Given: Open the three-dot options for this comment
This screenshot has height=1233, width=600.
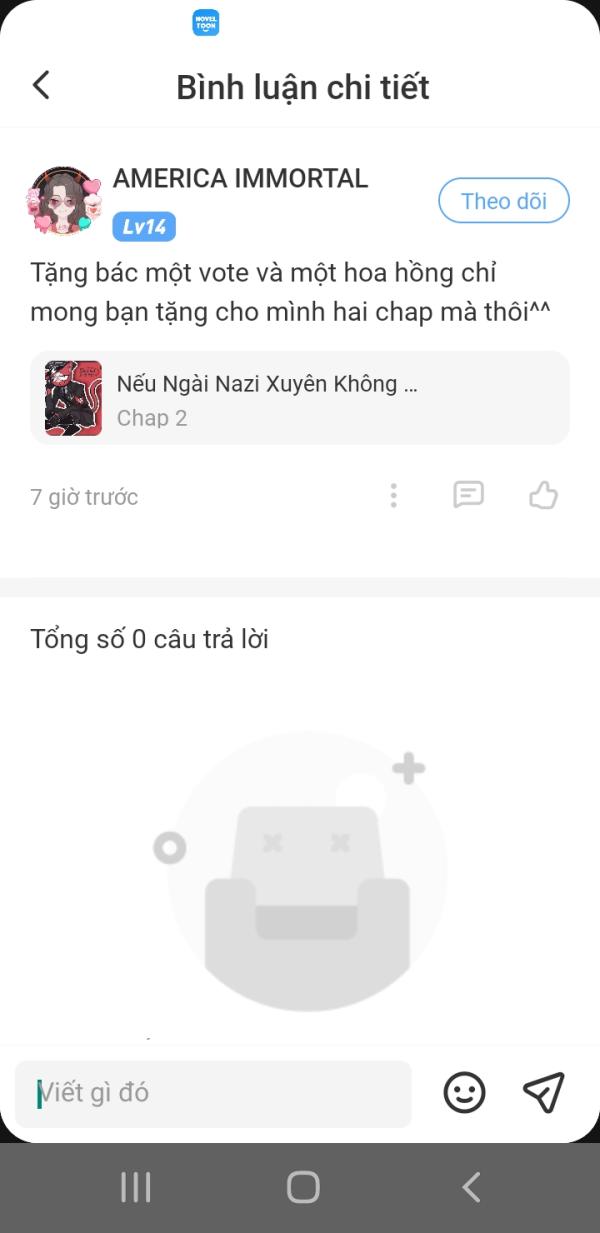Looking at the screenshot, I should (394, 495).
